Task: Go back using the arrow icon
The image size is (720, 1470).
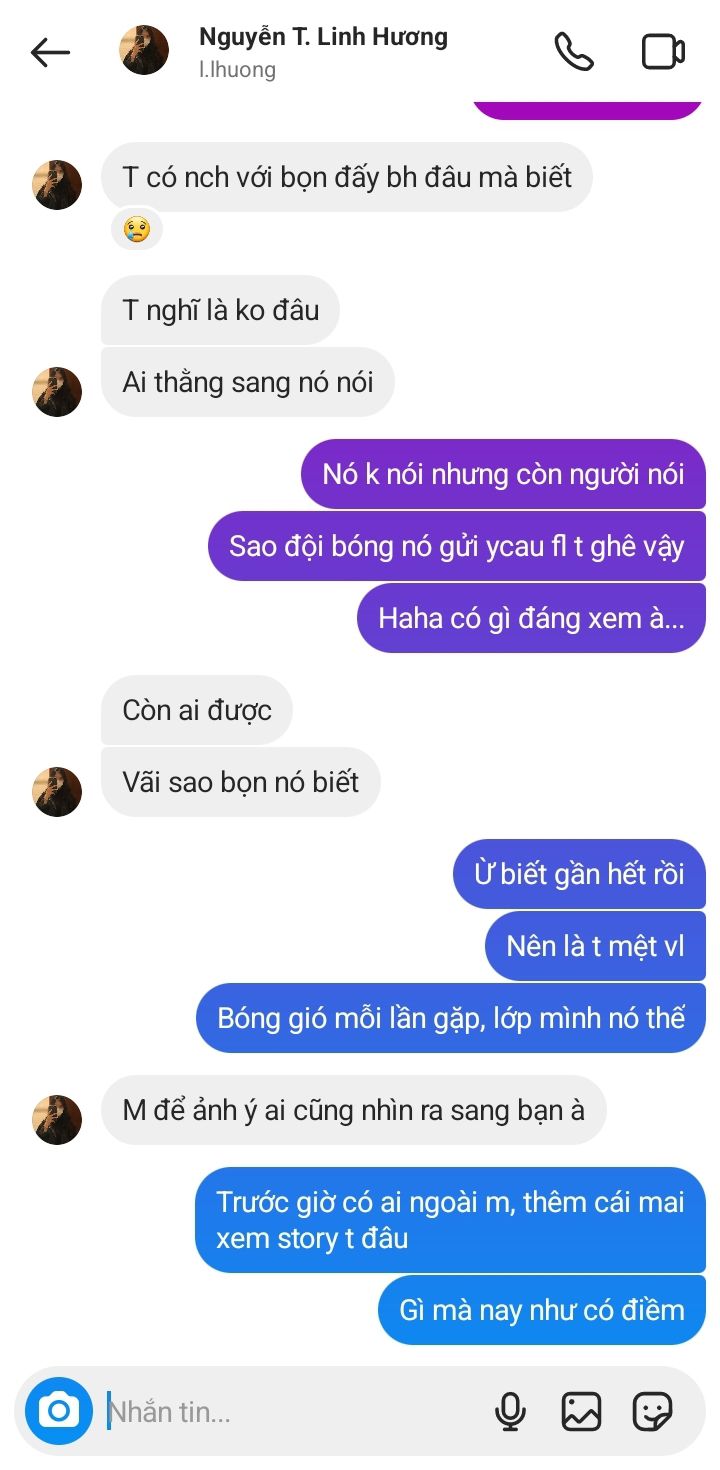Action: (50, 52)
